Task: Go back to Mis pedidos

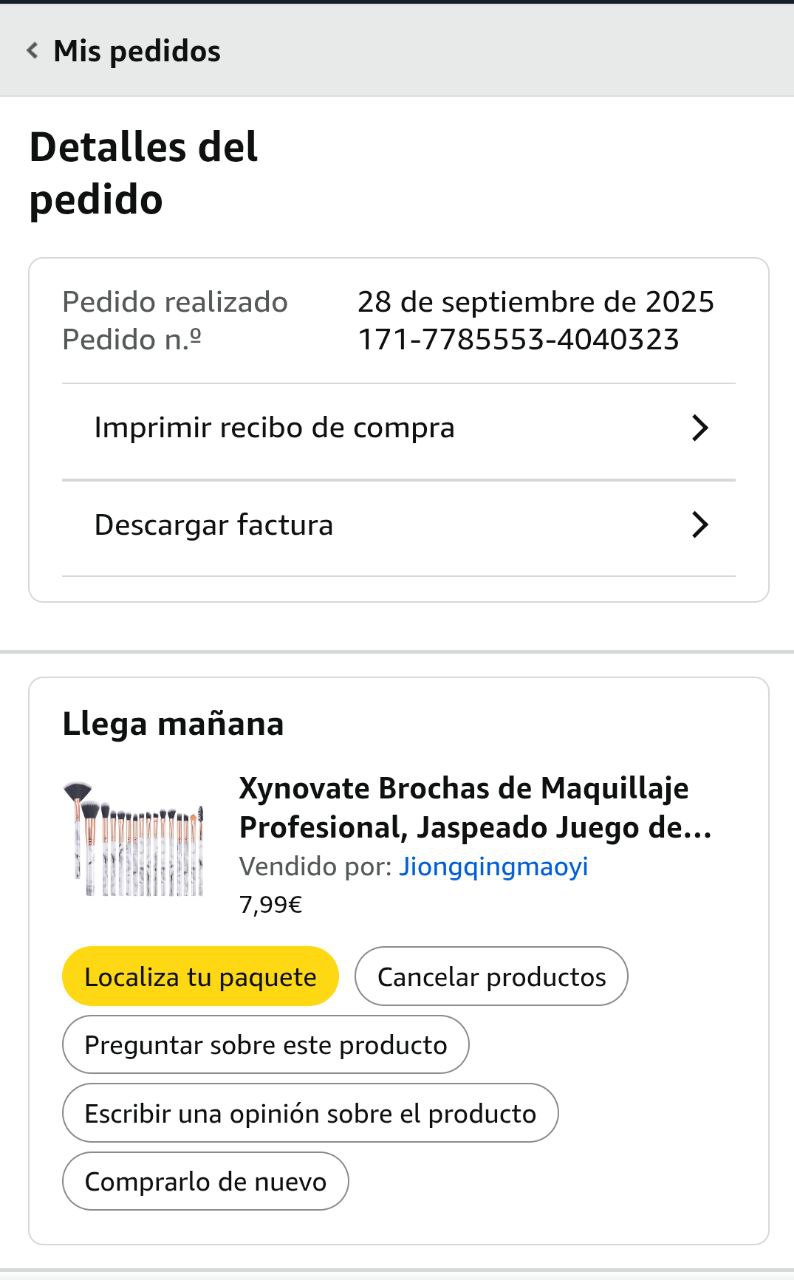Action: point(124,51)
